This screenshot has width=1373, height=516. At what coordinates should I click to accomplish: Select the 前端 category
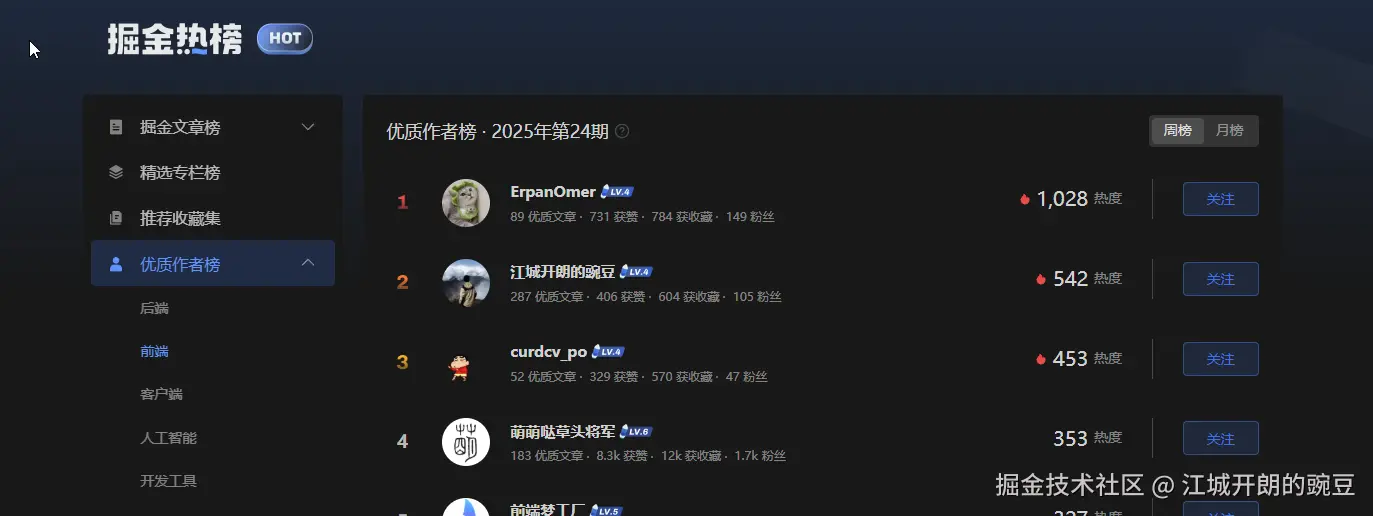154,351
